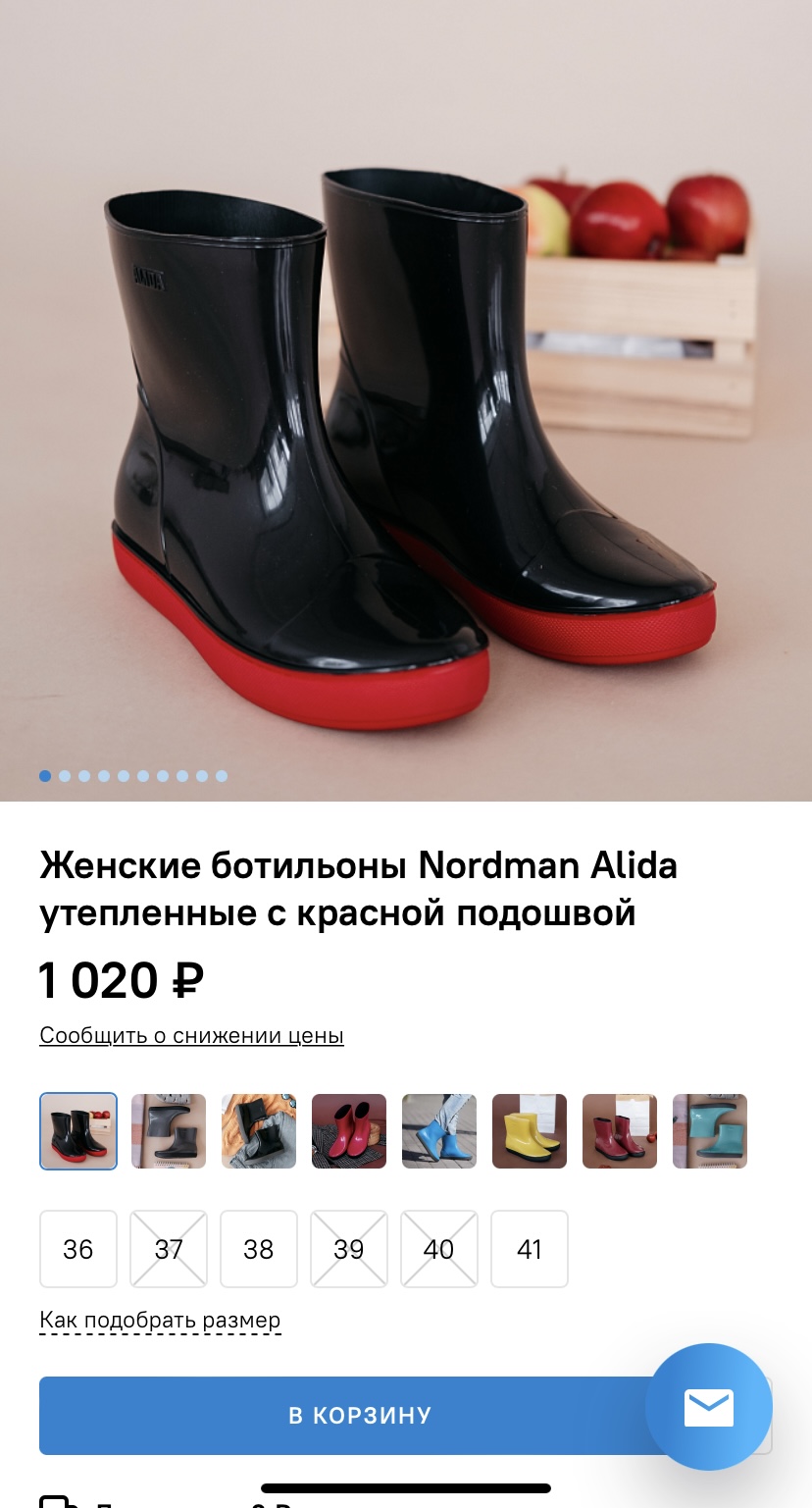Choose size 38
Screen dimensions: 812x1508
click(x=259, y=1249)
